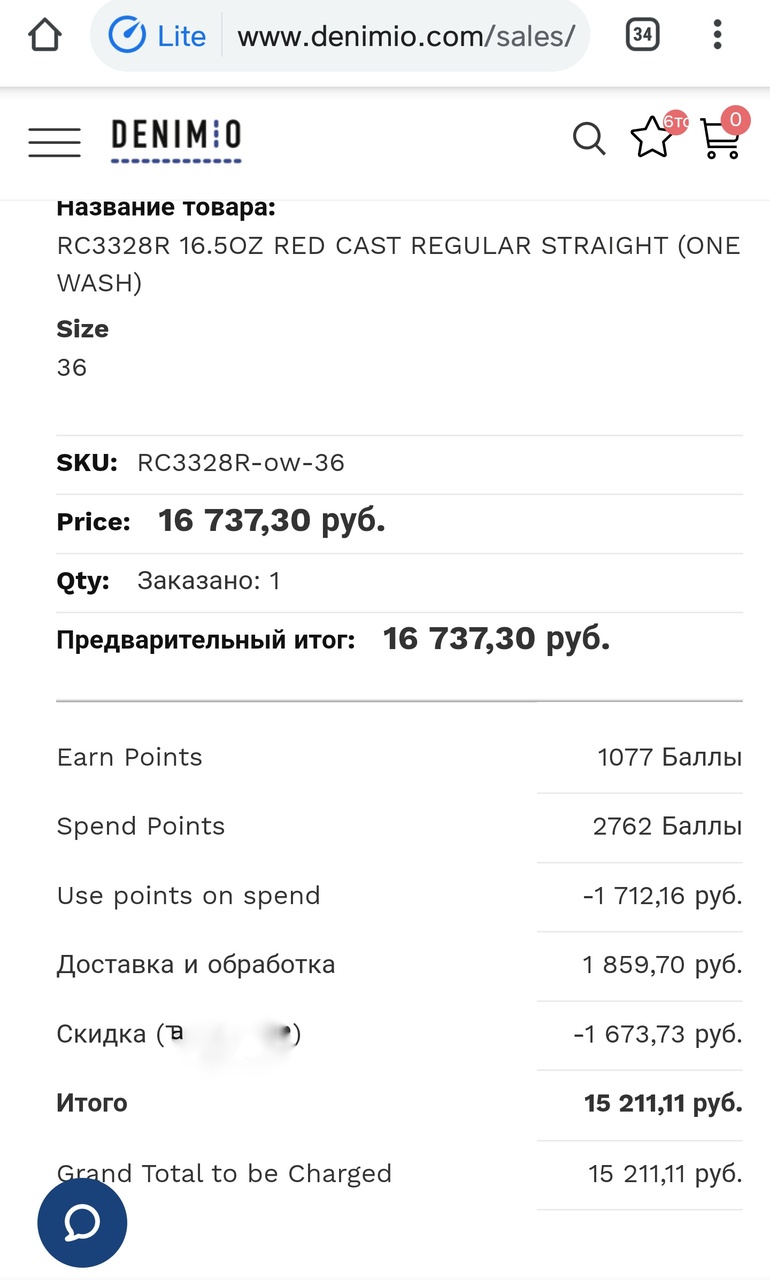Go to the browser home page
Viewport: 770px width, 1280px height.
45,37
